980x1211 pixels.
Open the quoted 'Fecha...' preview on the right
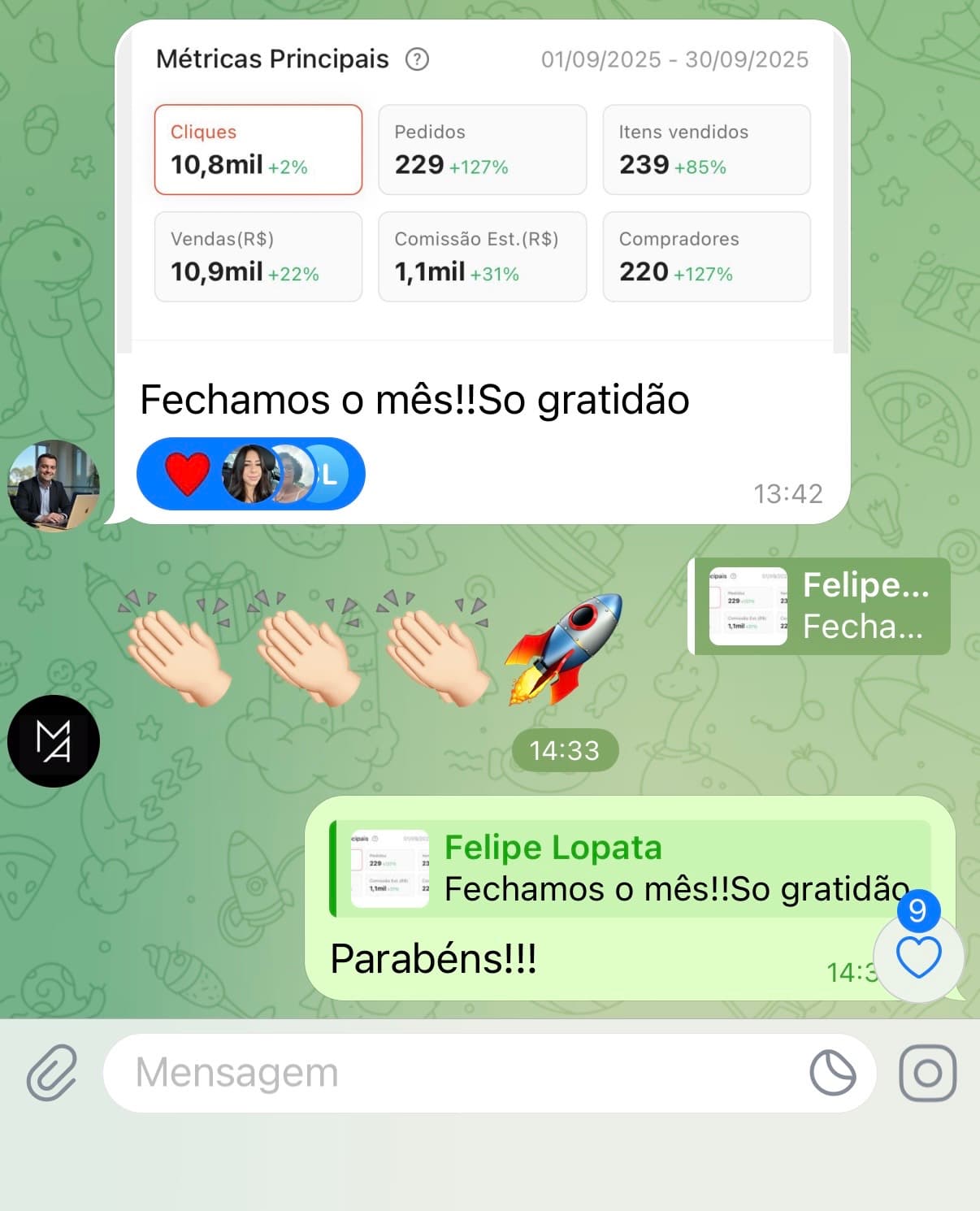pos(821,607)
